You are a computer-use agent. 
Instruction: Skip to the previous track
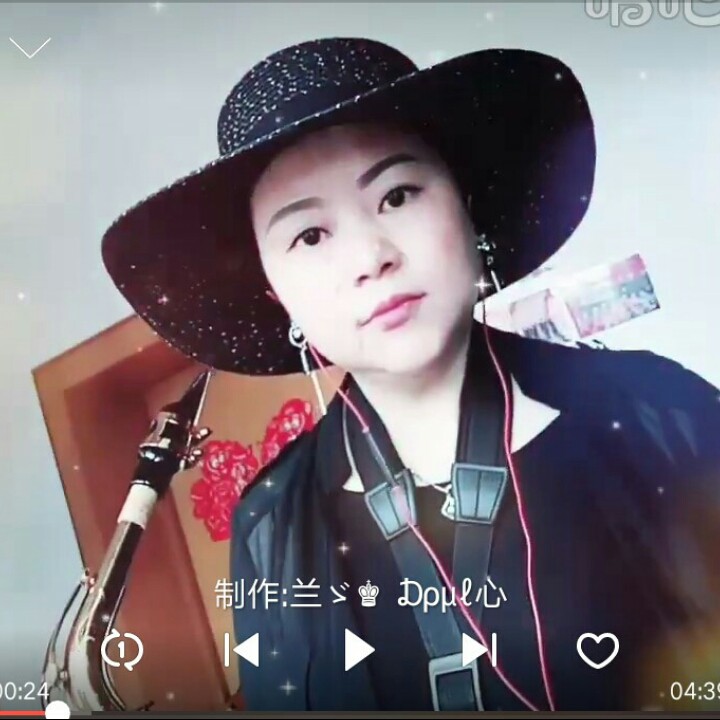click(242, 650)
